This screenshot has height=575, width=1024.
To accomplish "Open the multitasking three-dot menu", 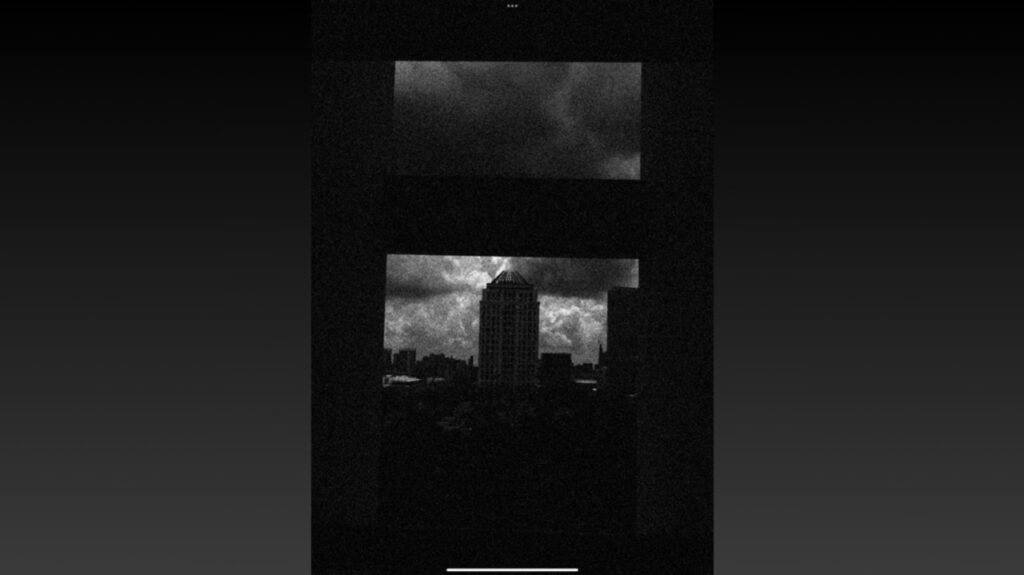I will coord(512,6).
